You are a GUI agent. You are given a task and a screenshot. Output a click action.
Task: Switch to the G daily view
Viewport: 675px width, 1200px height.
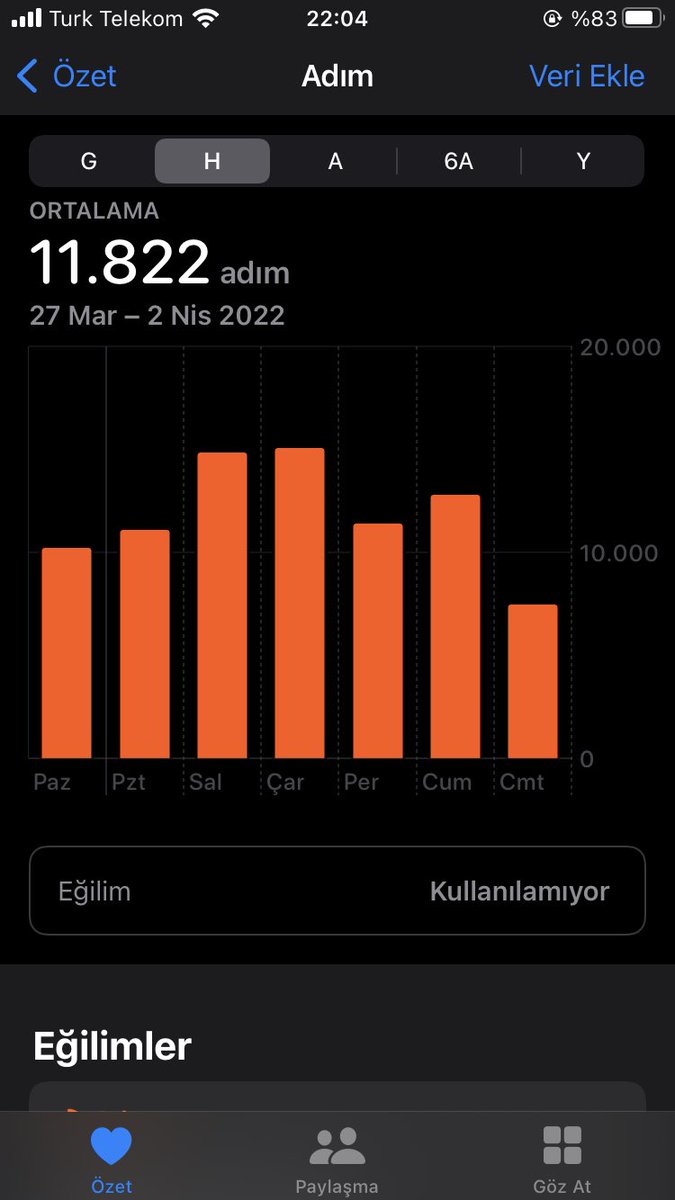[89, 161]
